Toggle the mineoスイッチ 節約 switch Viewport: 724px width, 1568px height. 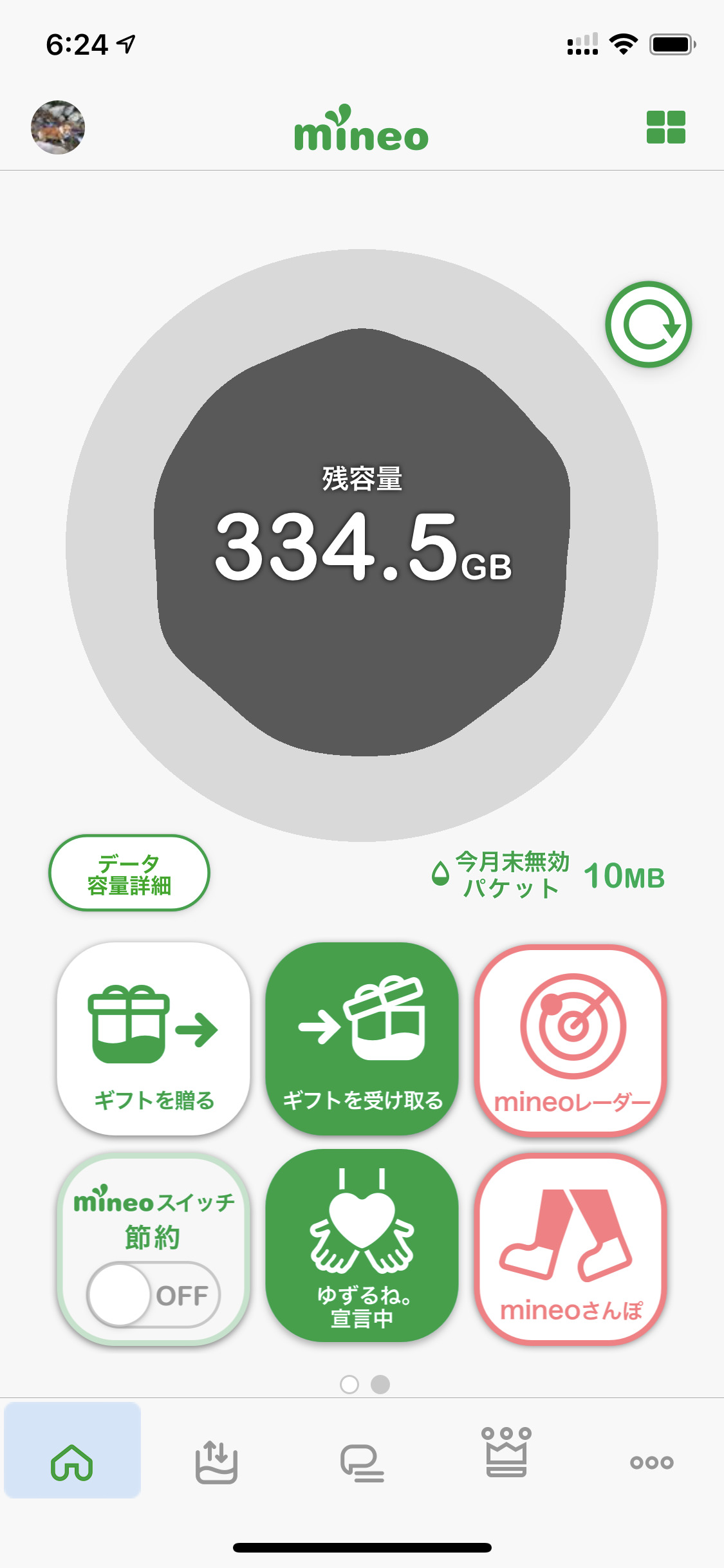tap(153, 1295)
